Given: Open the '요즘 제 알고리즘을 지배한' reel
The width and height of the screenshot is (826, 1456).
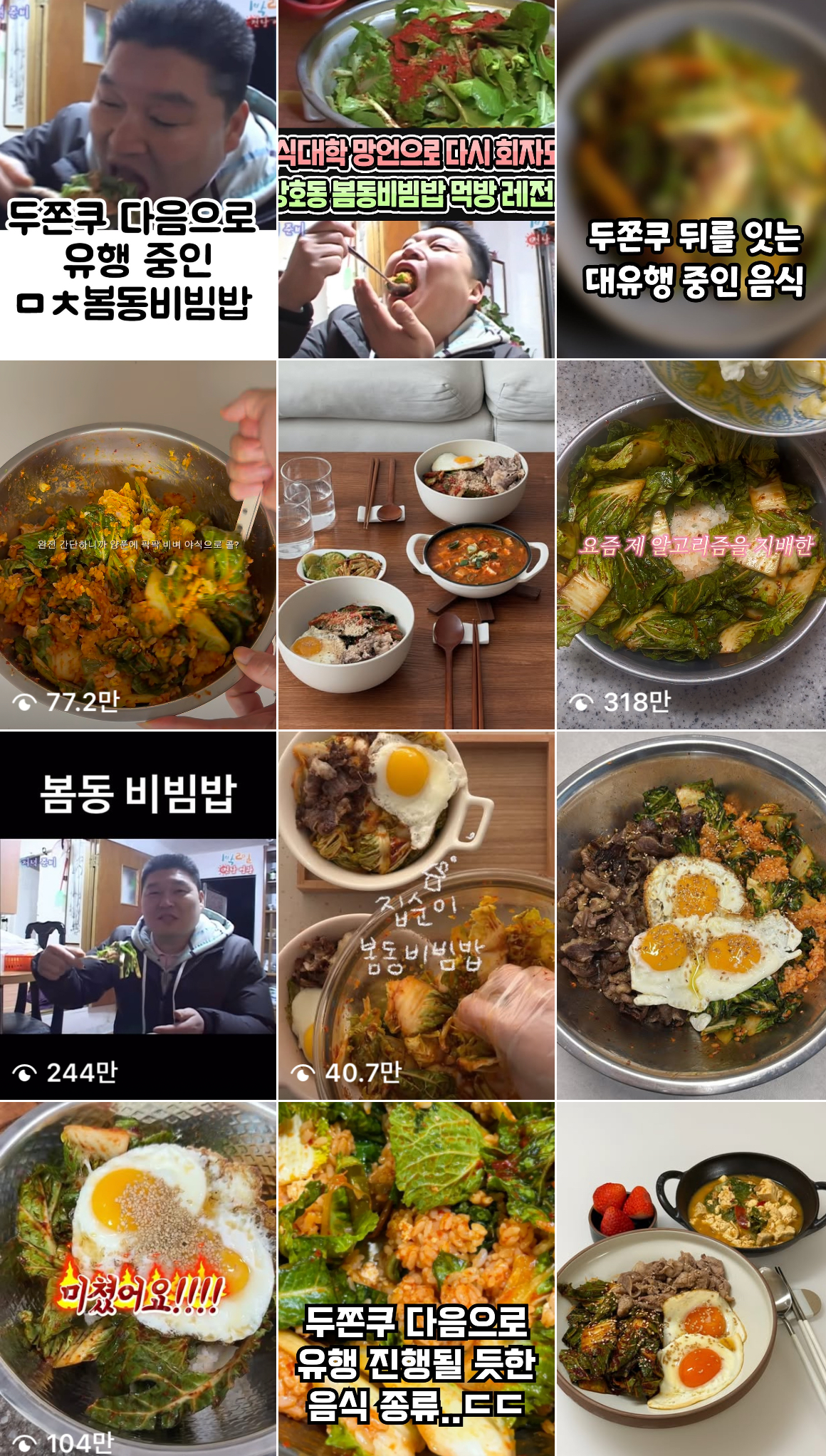Looking at the screenshot, I should click(x=691, y=545).
